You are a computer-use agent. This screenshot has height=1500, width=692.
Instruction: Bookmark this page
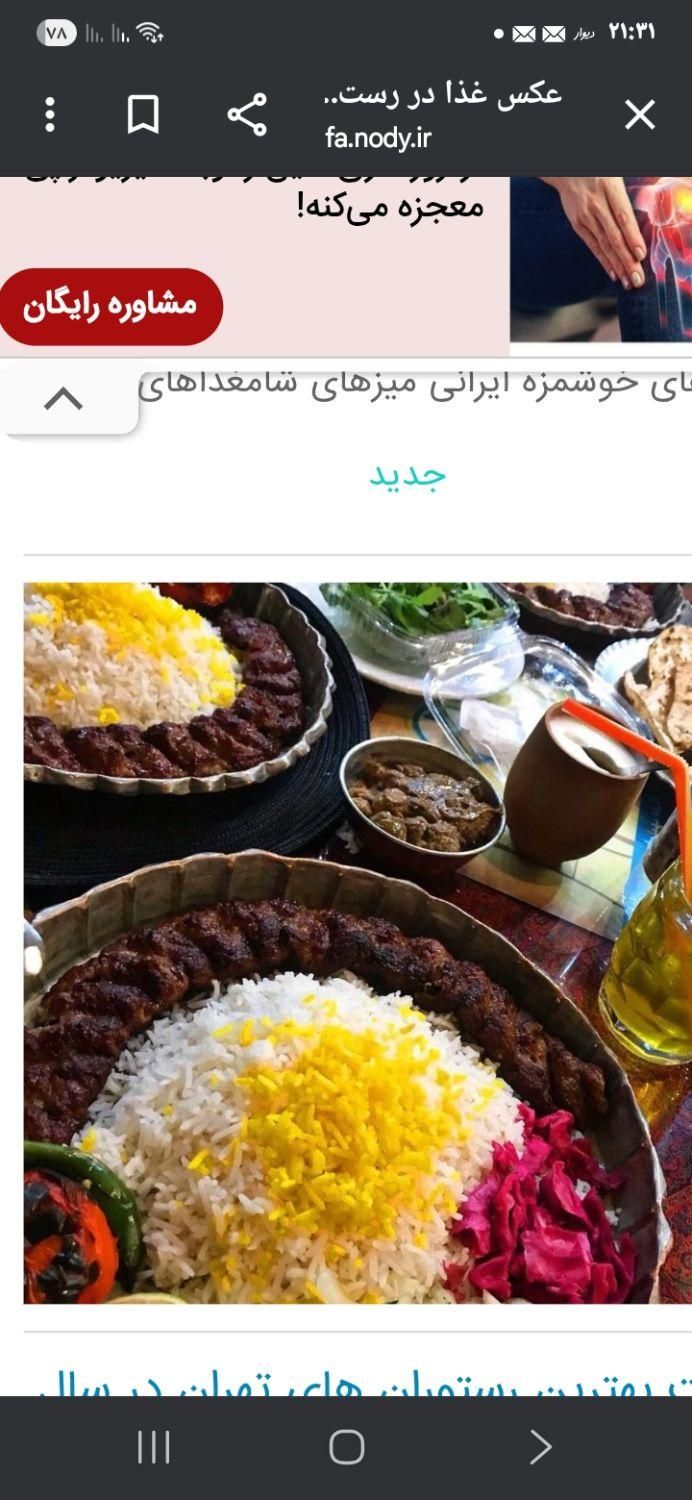coord(143,115)
